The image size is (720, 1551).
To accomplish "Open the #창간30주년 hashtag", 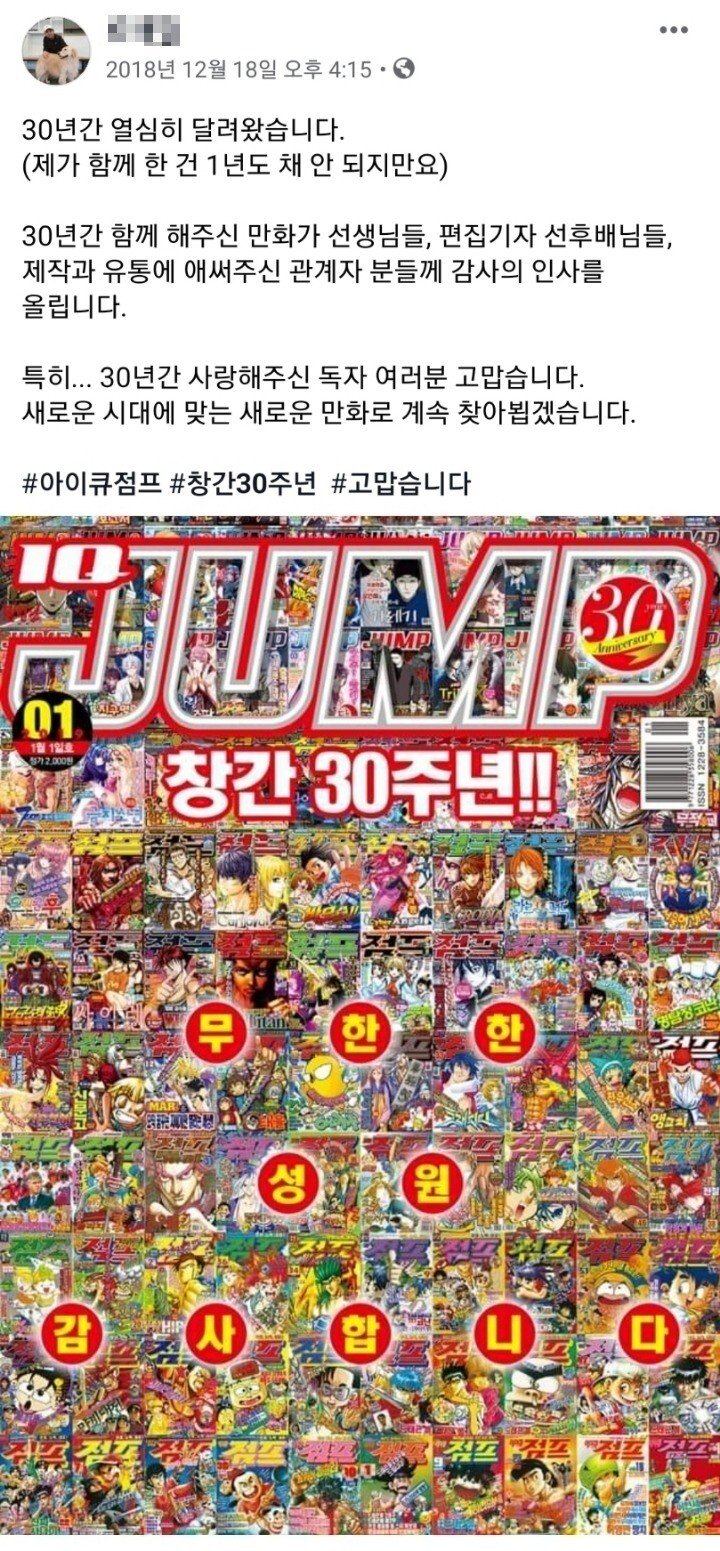I will click(243, 483).
